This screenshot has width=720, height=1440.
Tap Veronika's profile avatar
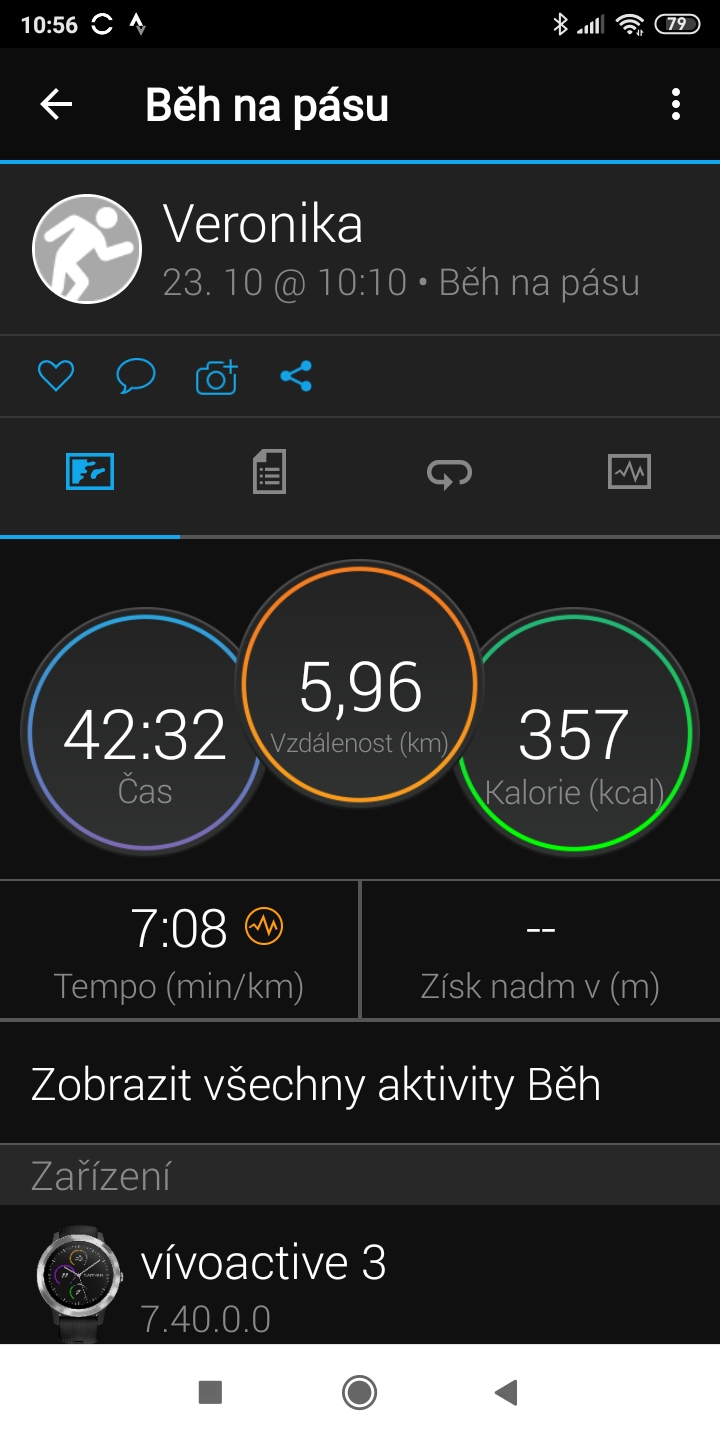point(87,249)
